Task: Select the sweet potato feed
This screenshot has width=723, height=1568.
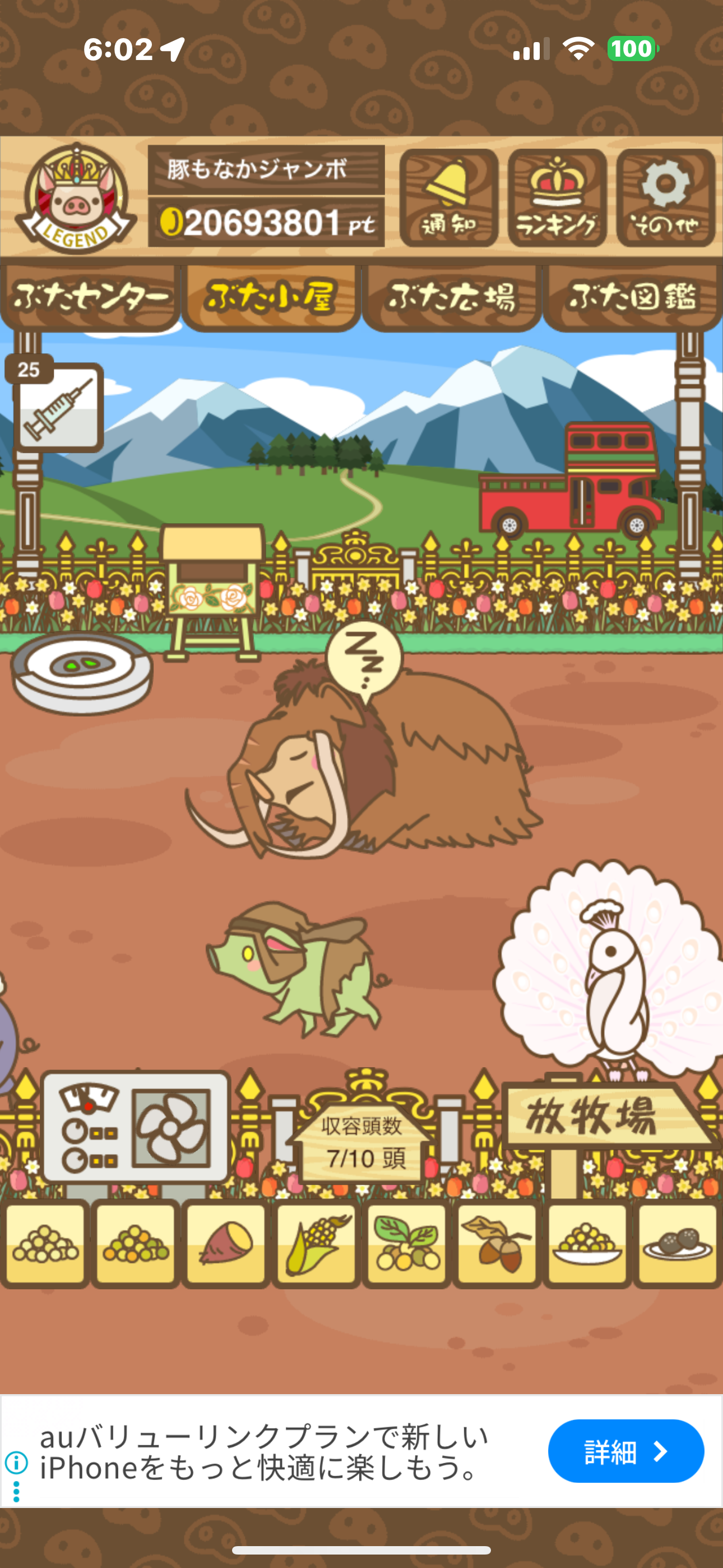Action: click(x=226, y=1245)
